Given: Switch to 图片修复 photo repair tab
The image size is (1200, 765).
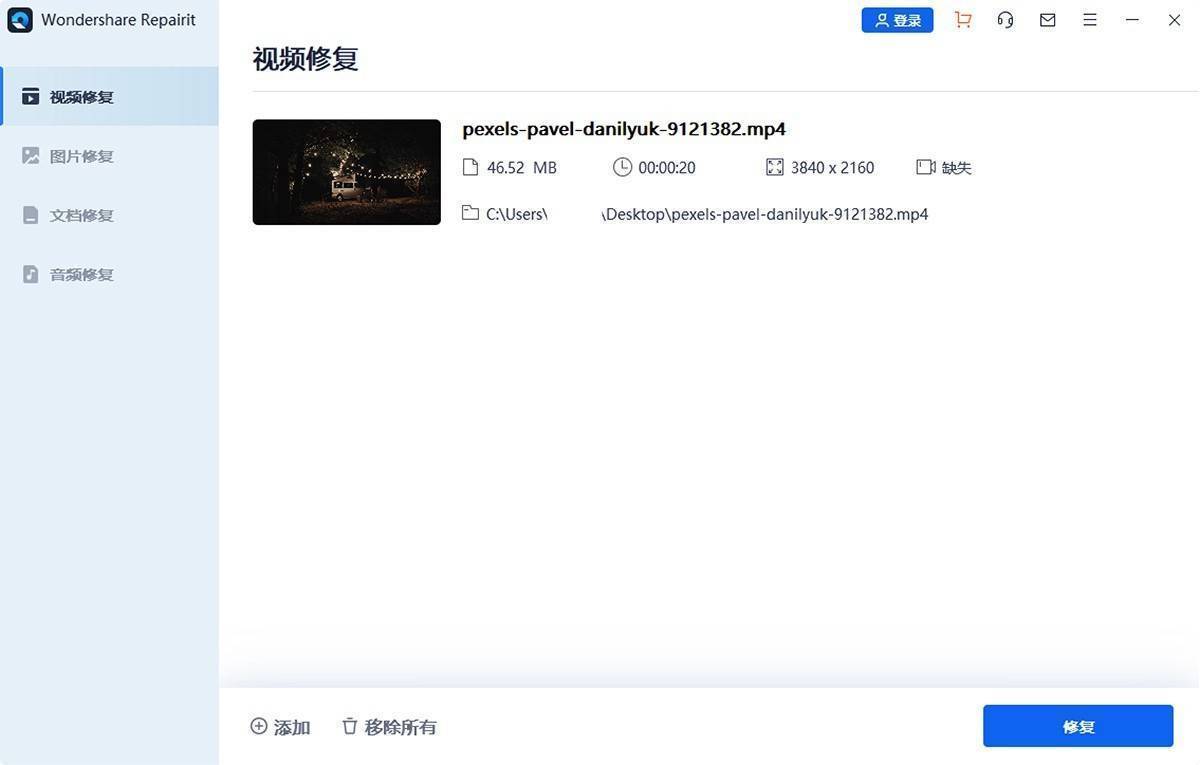Looking at the screenshot, I should [x=81, y=156].
